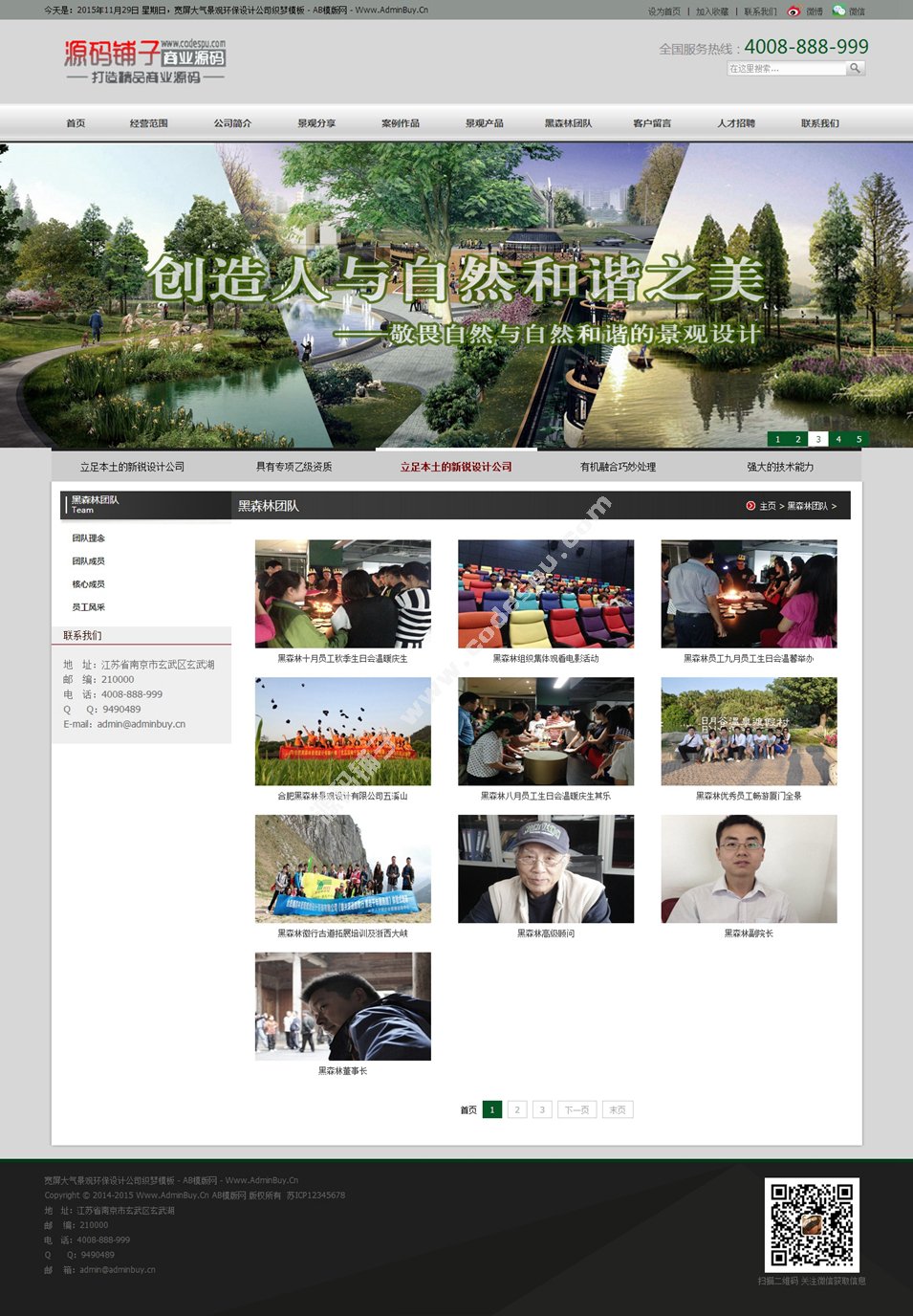913x1316 pixels.
Task: View the 黑森林董事长 photo
Action: (342, 1006)
